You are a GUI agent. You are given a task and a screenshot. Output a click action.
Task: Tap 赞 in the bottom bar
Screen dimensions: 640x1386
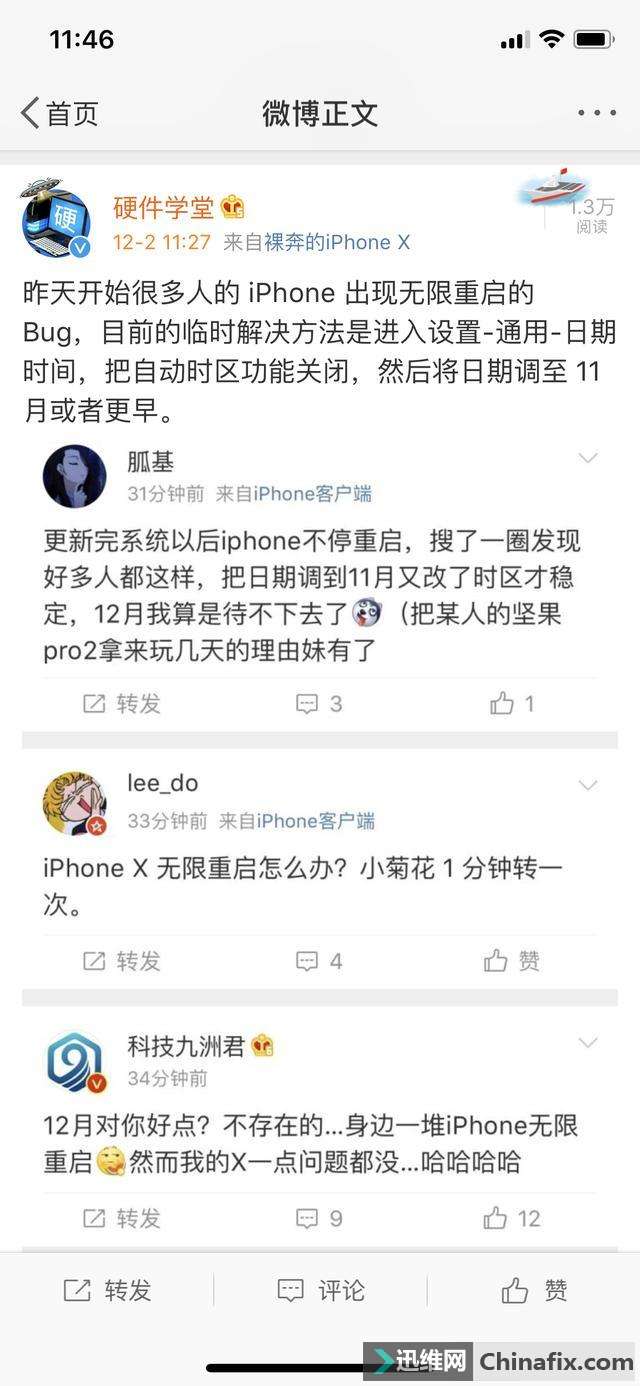coord(535,1290)
